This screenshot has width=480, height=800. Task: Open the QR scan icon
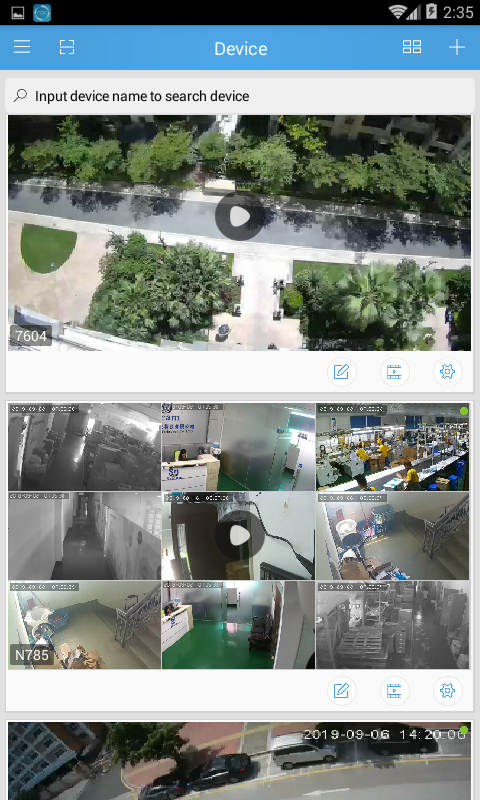pyautogui.click(x=67, y=47)
